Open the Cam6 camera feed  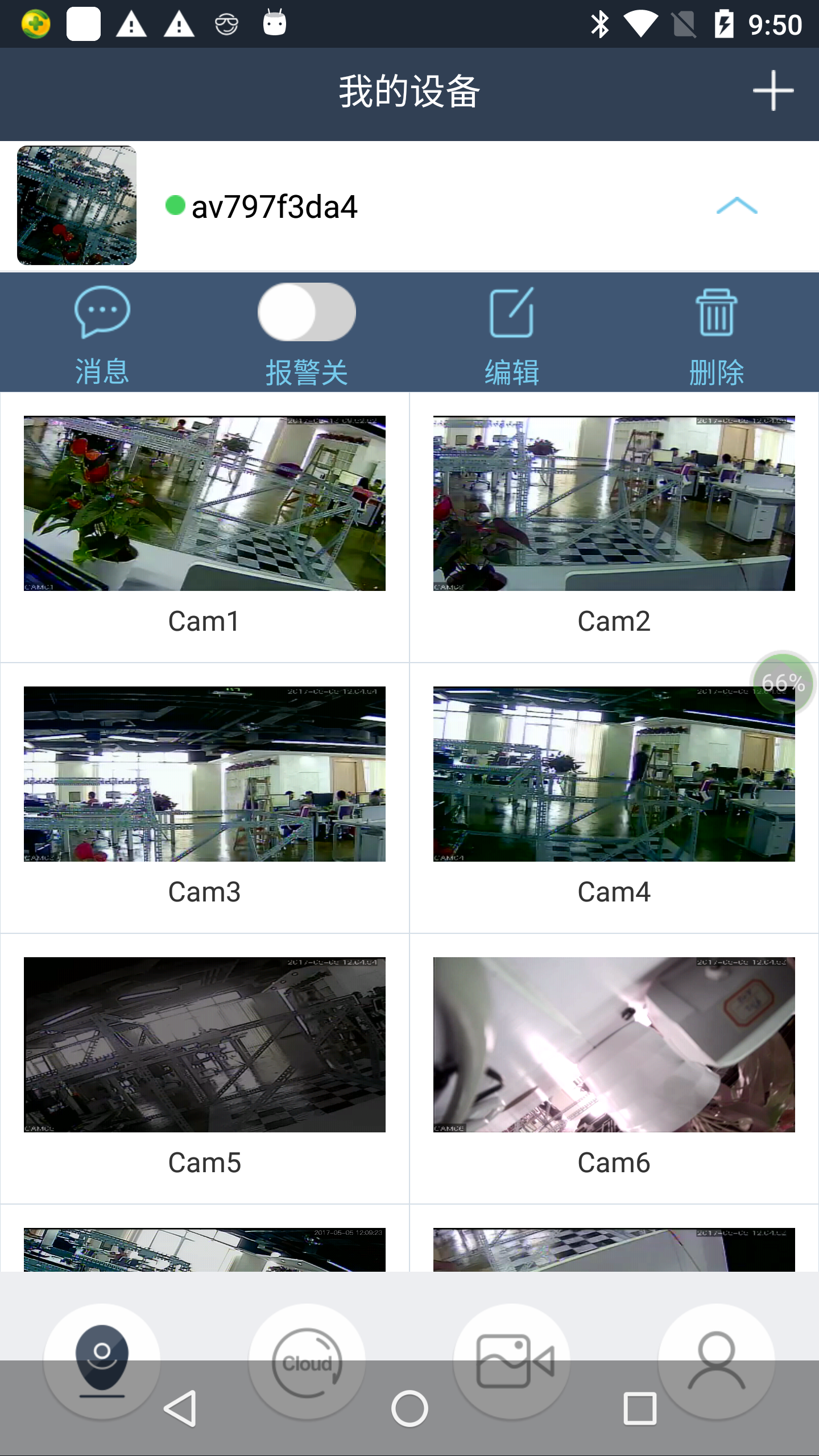coord(614,1045)
